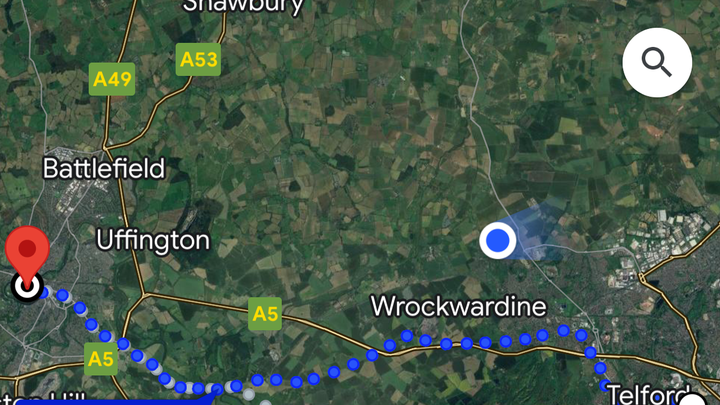Select the red destination pin

point(27,255)
